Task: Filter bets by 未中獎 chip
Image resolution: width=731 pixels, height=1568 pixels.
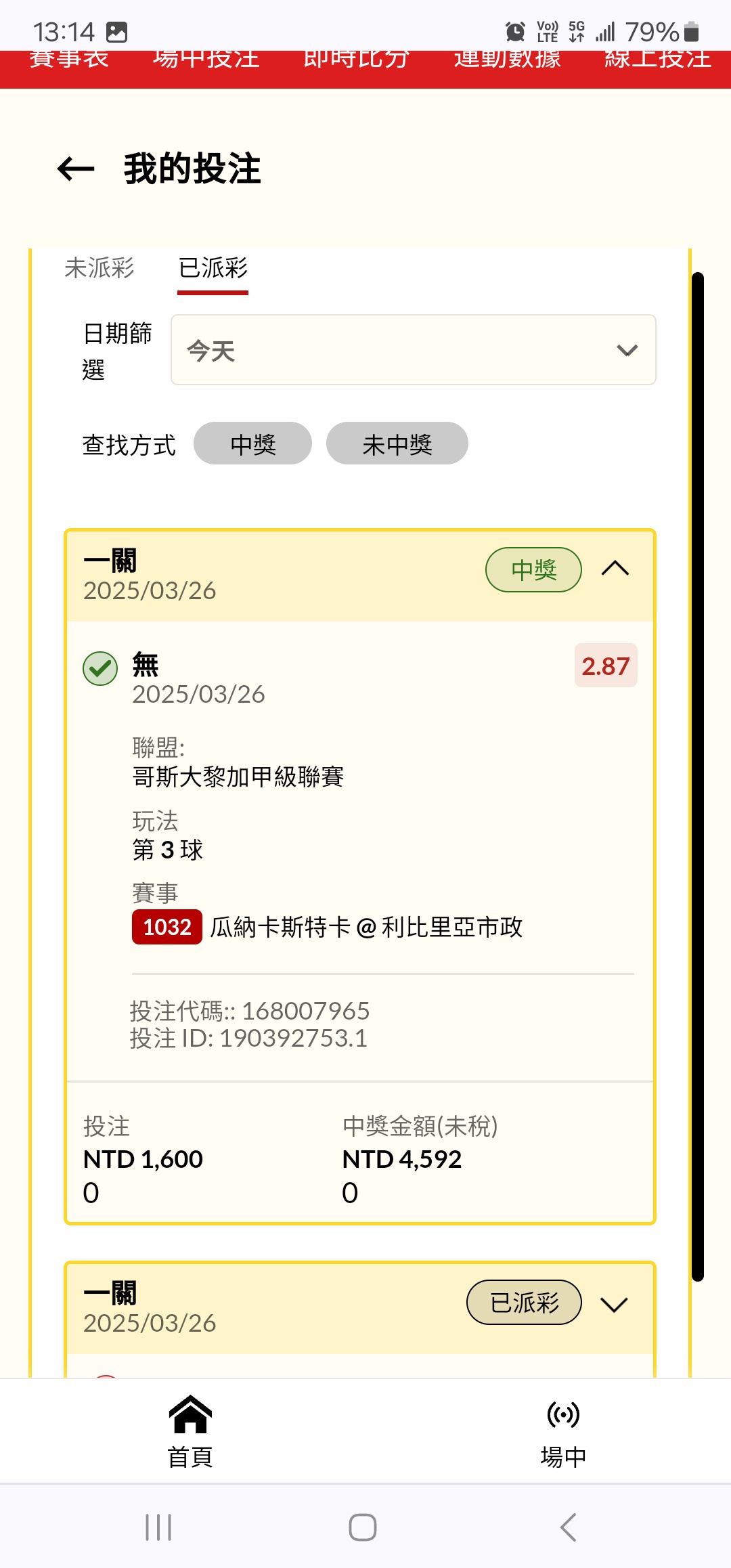Action: (x=397, y=444)
